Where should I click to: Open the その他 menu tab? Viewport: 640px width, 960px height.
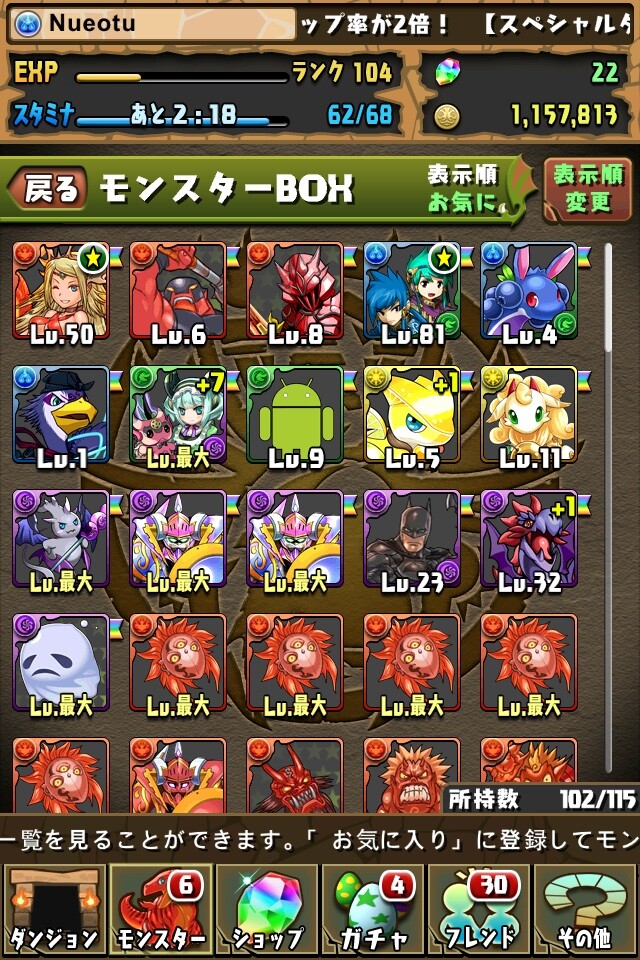[x=586, y=909]
